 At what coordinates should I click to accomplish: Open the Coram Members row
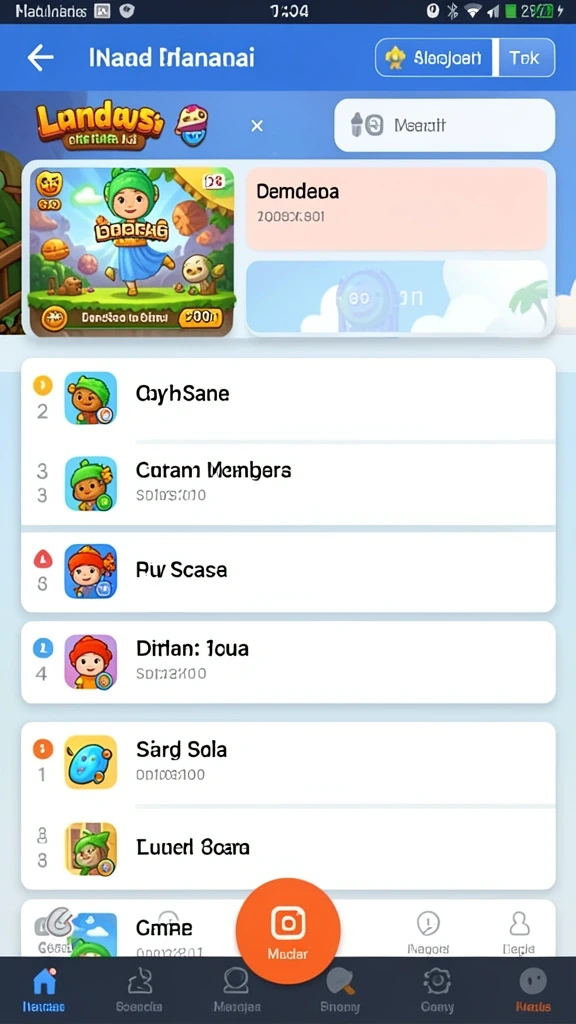click(x=288, y=484)
